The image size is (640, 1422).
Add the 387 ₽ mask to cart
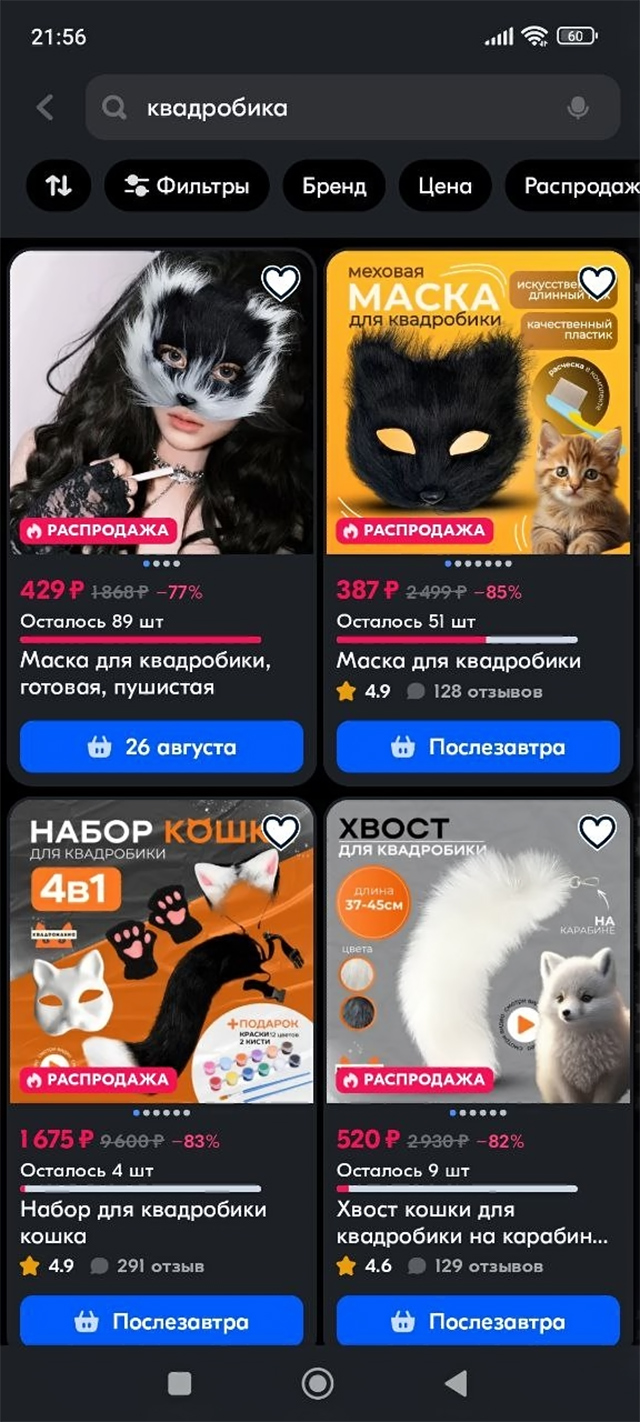[x=478, y=747]
